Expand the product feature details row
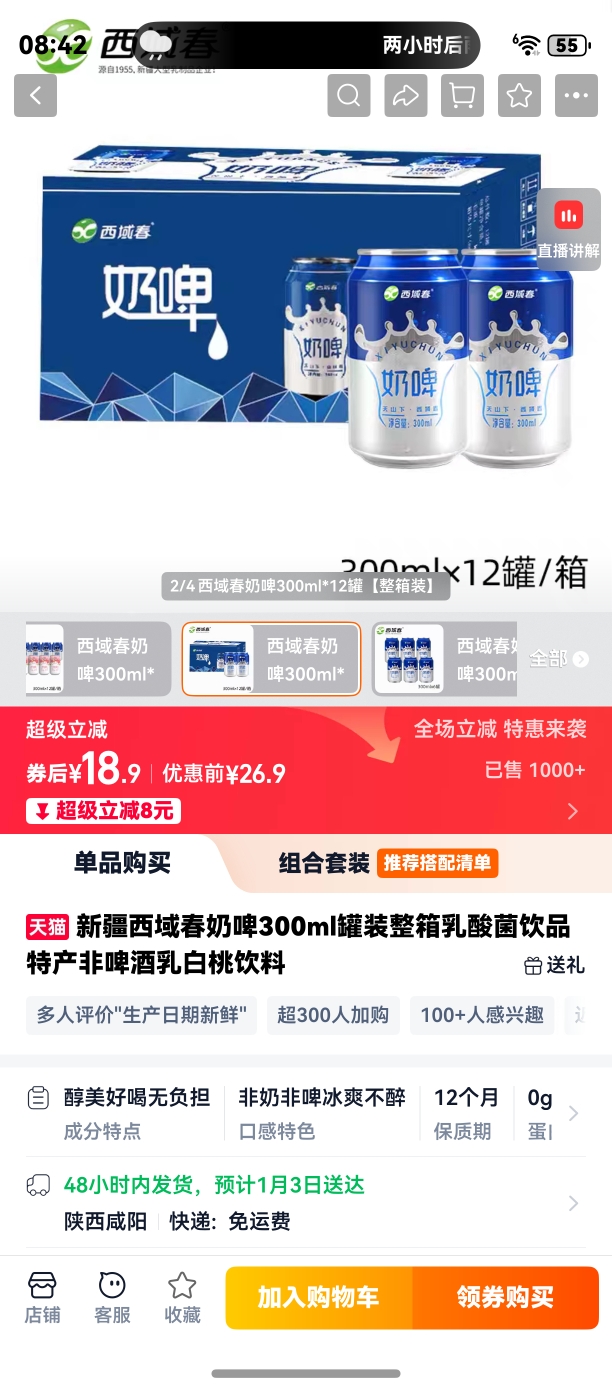 [x=572, y=1114]
